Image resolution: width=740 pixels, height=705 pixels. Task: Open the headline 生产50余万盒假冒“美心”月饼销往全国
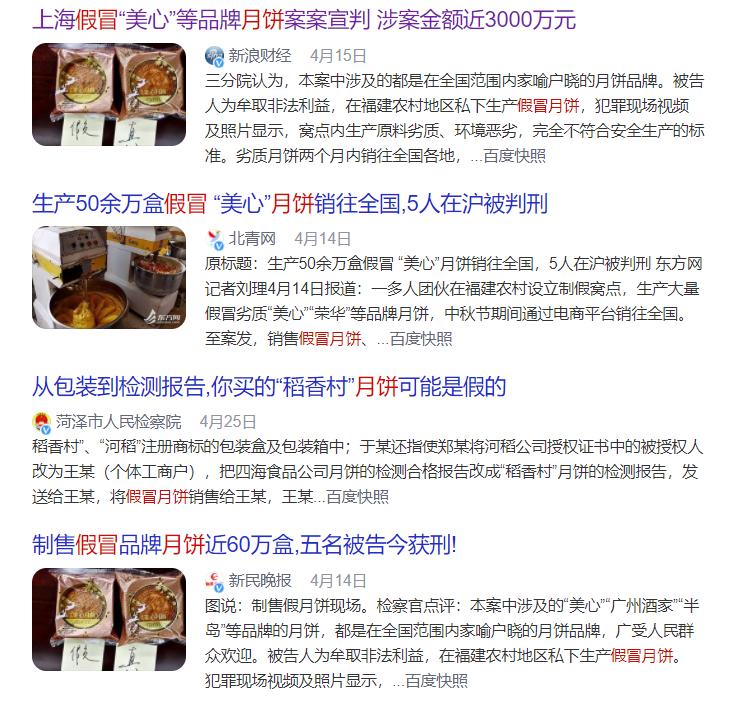click(x=290, y=203)
